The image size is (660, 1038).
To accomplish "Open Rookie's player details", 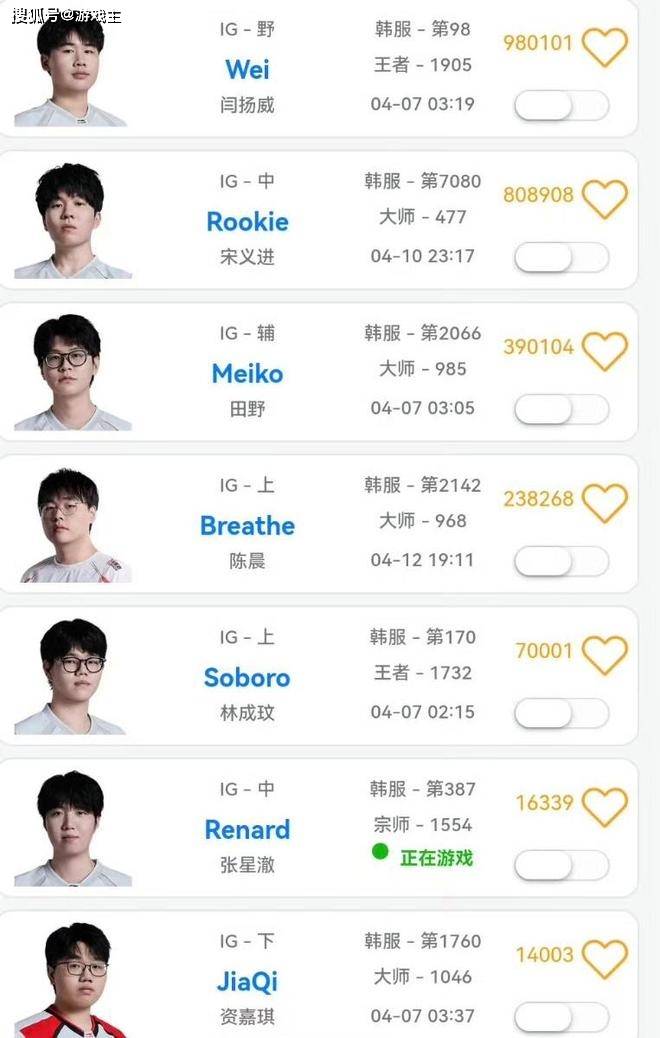I will tap(247, 222).
